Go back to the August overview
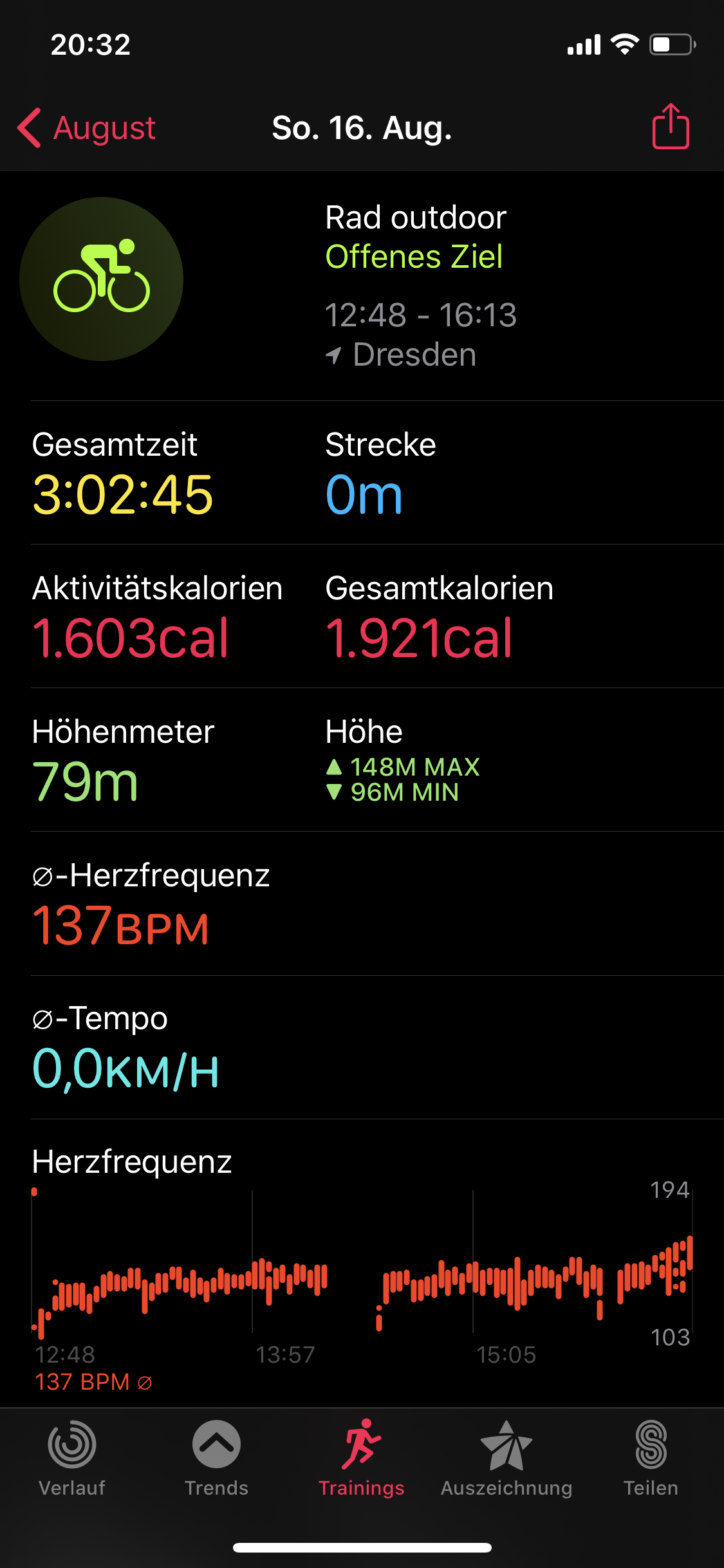This screenshot has width=724, height=1568. [87, 127]
